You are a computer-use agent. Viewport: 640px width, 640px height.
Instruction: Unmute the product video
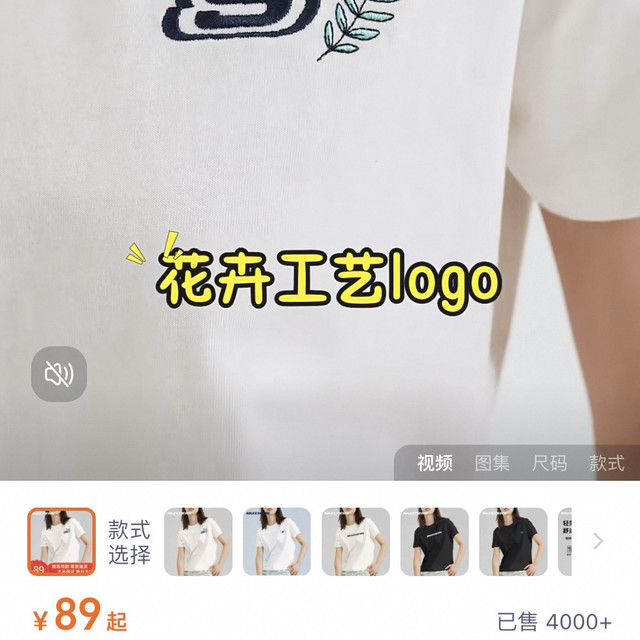59,374
